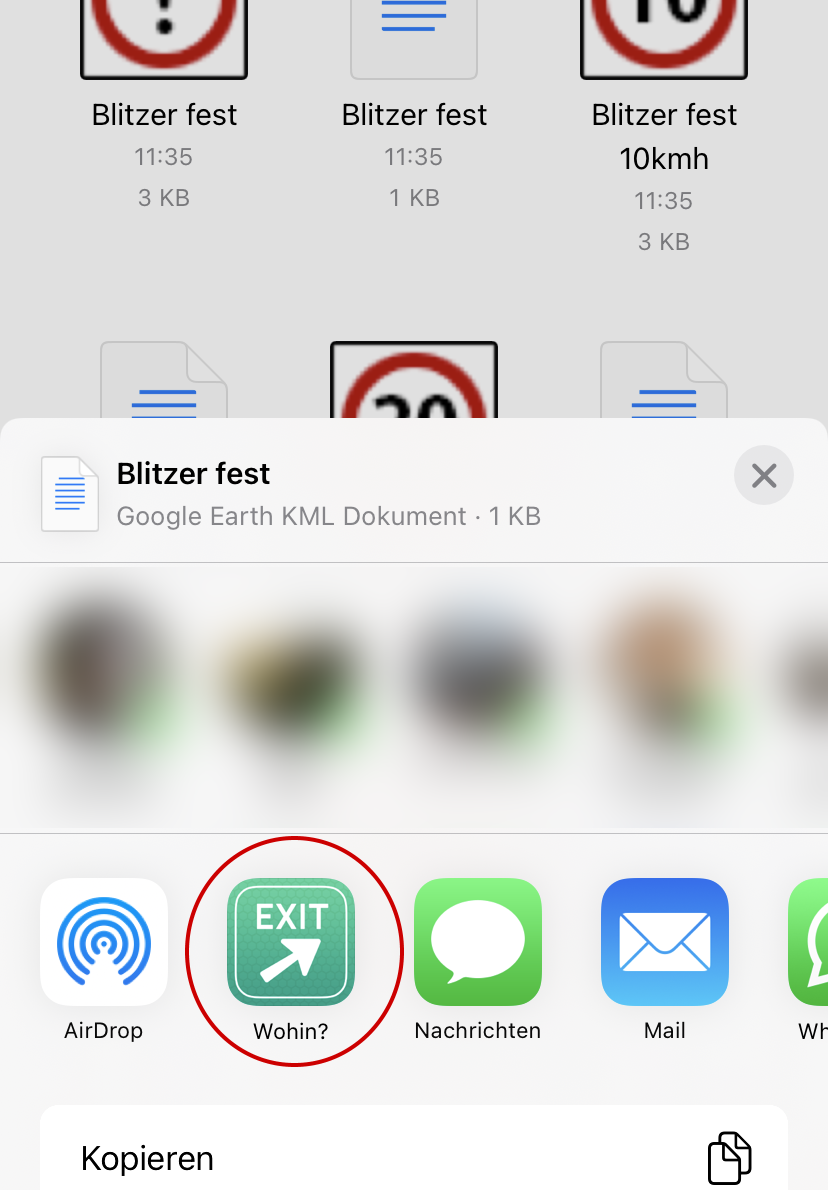The image size is (828, 1190).
Task: Share the file via Mail
Action: point(664,942)
